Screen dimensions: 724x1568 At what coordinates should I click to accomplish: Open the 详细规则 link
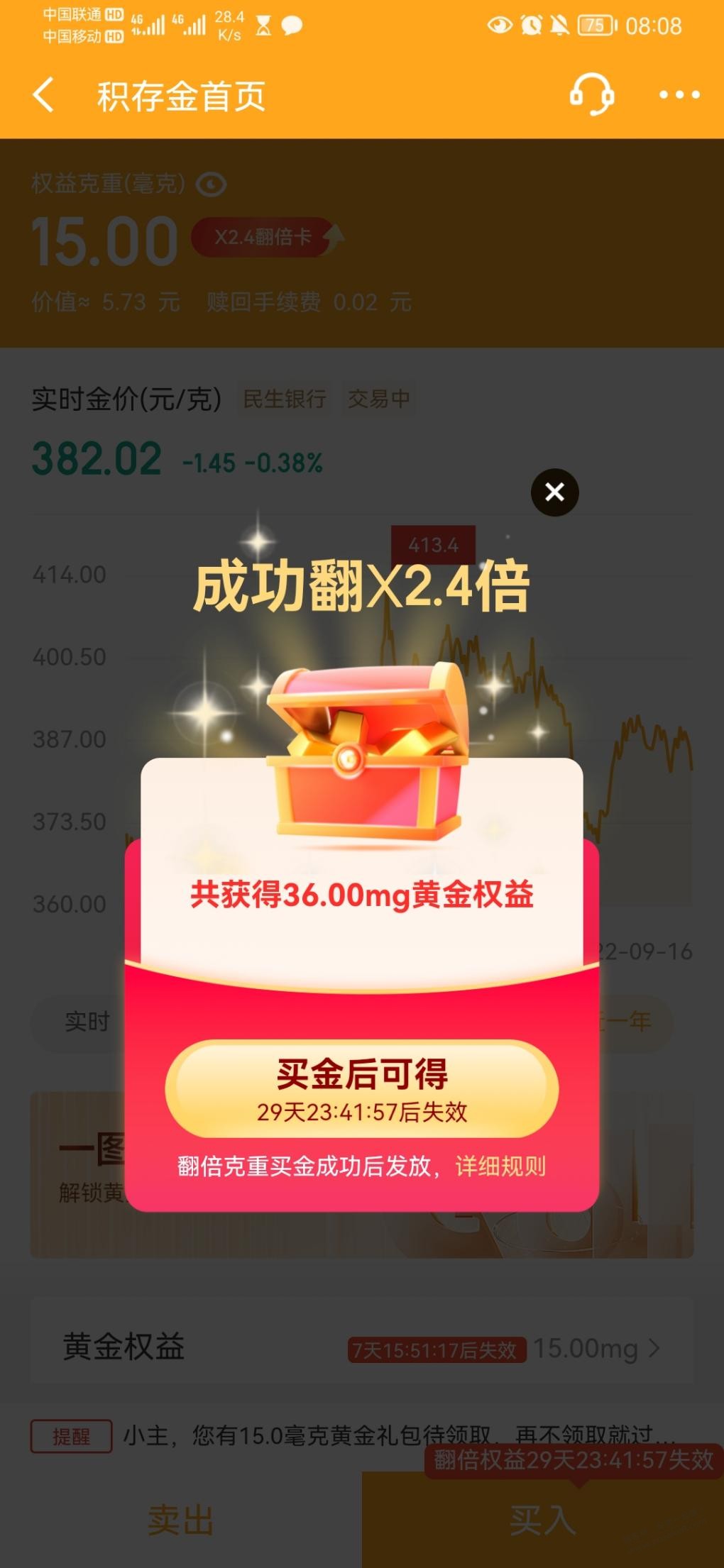point(500,1167)
